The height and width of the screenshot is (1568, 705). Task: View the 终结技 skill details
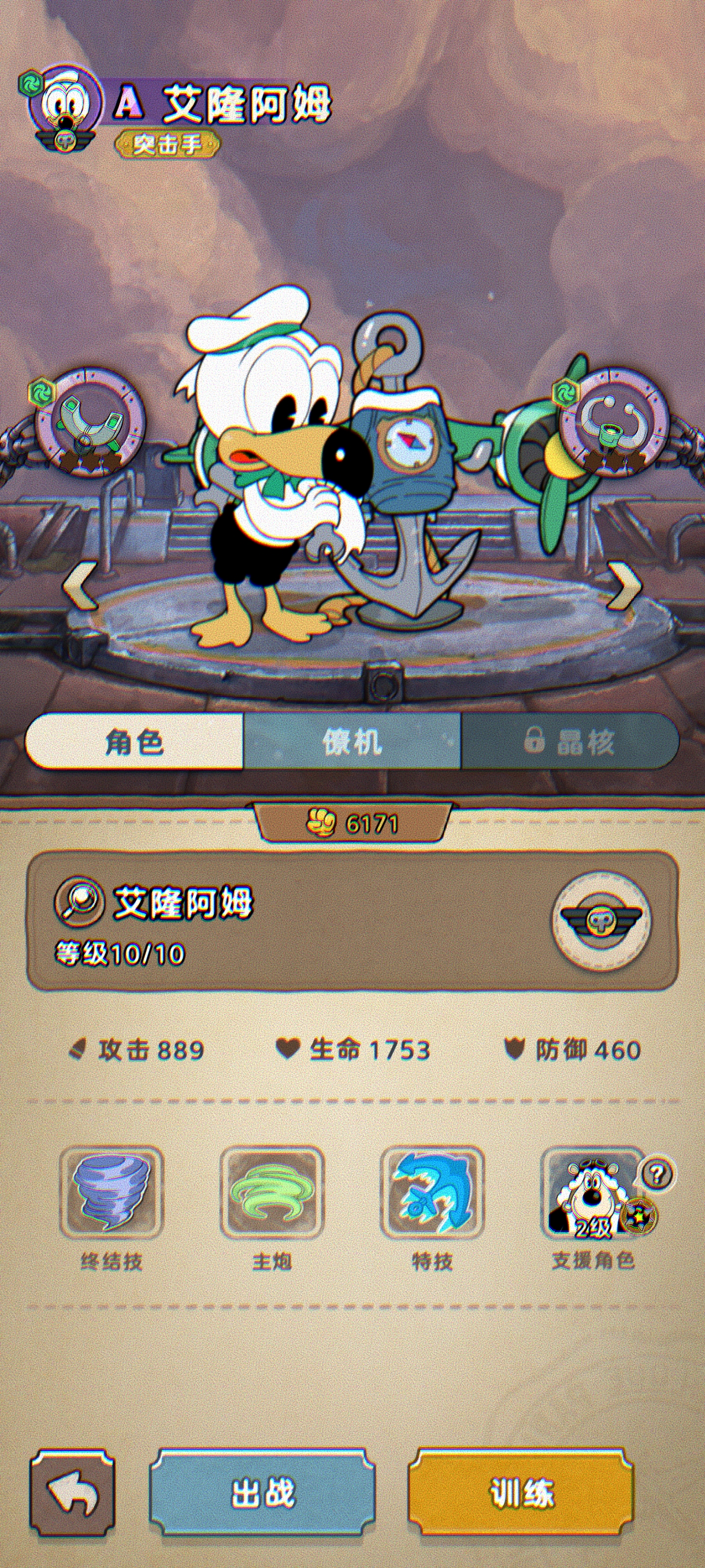pyautogui.click(x=112, y=1193)
